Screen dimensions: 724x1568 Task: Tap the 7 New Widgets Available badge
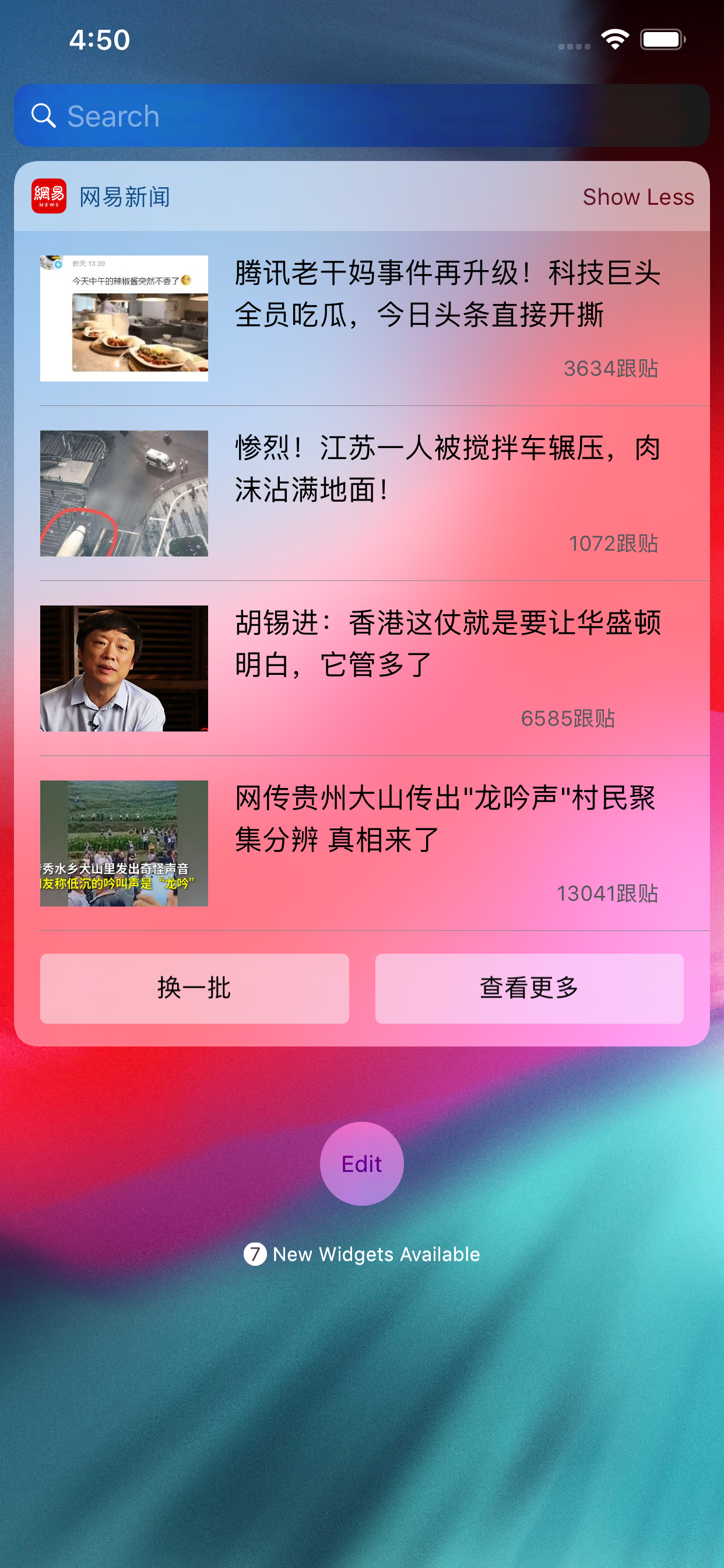coord(361,1254)
